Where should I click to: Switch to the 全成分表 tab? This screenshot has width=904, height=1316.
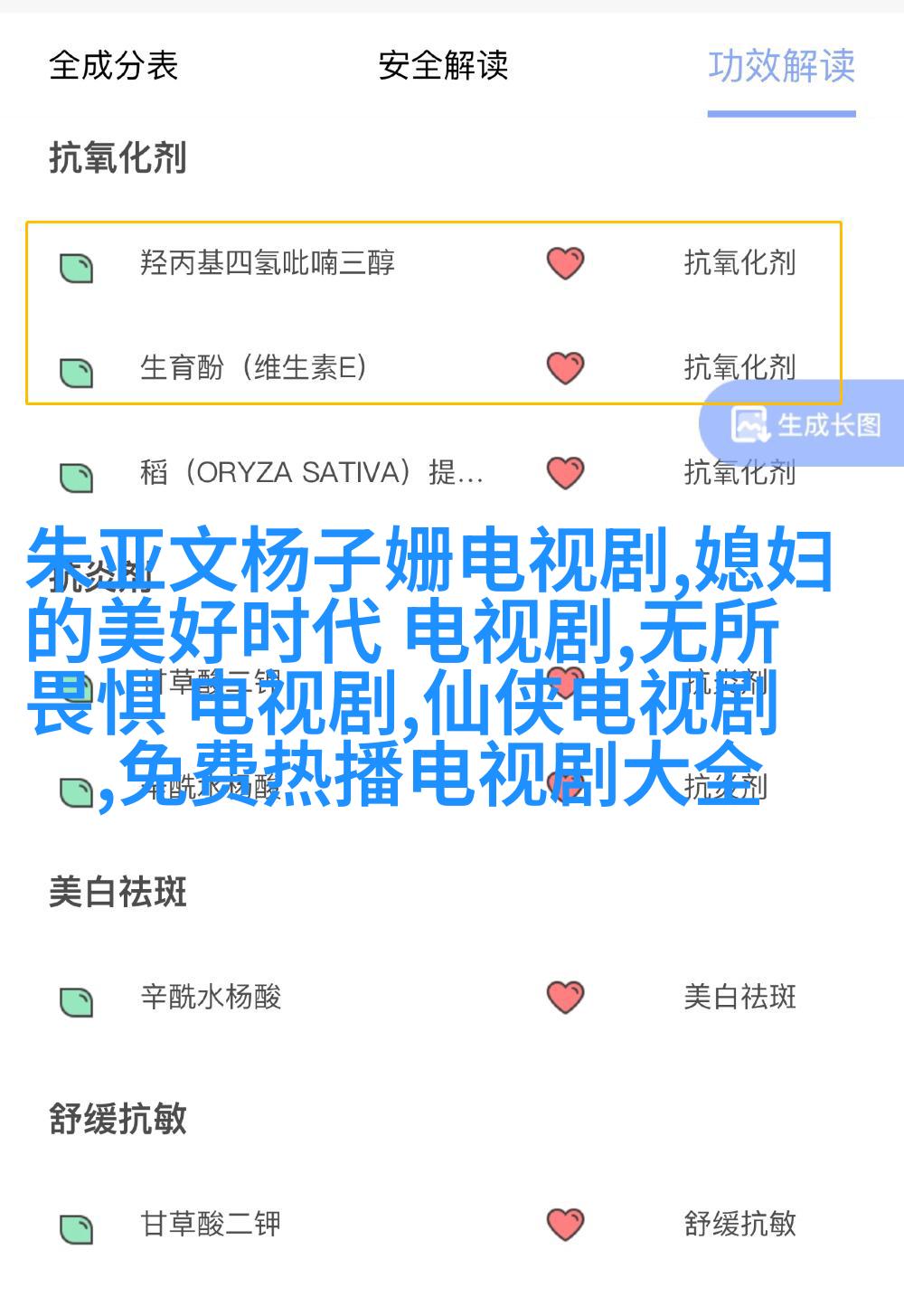click(x=113, y=66)
